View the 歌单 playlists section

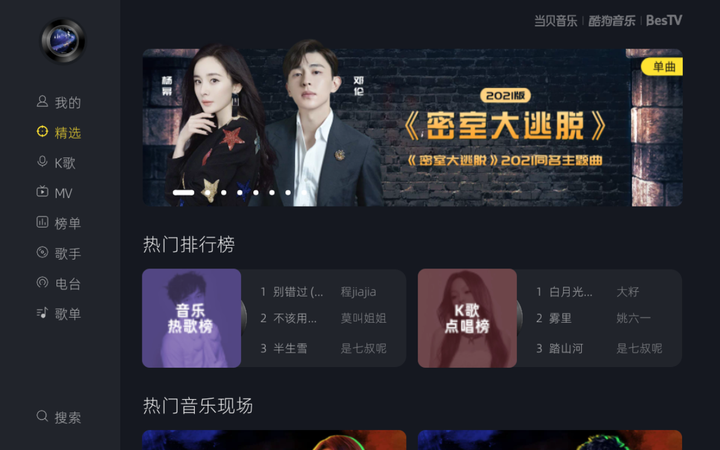point(59,314)
